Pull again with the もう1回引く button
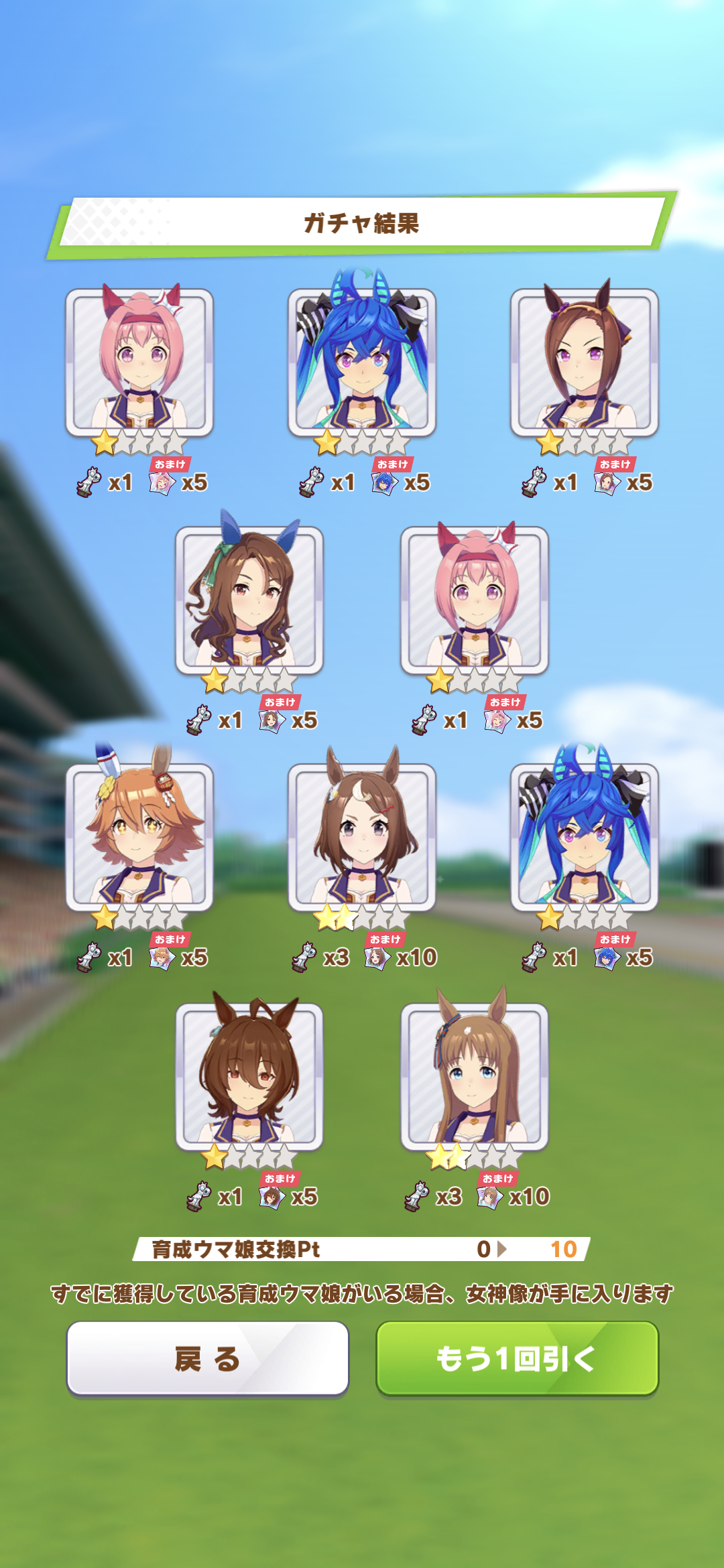Viewport: 724px width, 1568px height. click(x=517, y=1358)
